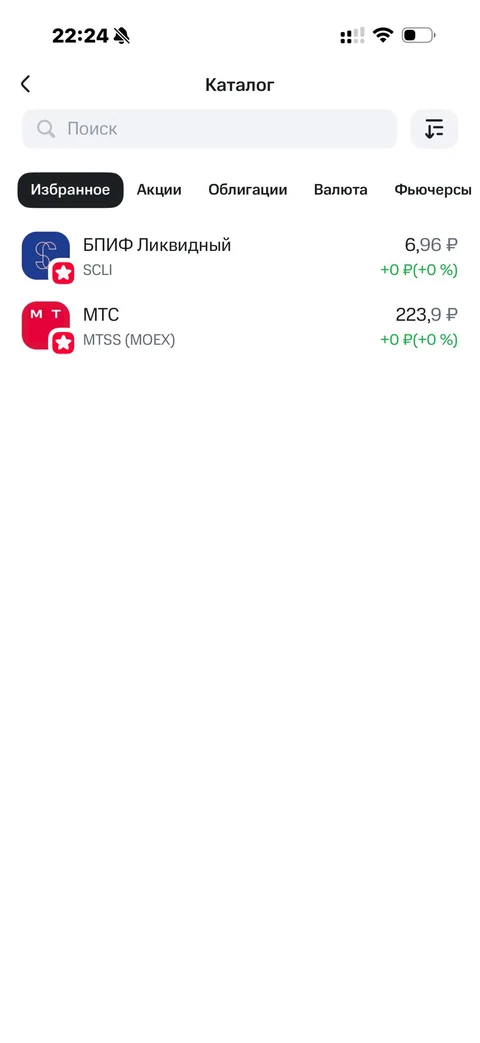Screen dimensions: 480x1043
Task: Open the Валюта tab
Action: (340, 190)
